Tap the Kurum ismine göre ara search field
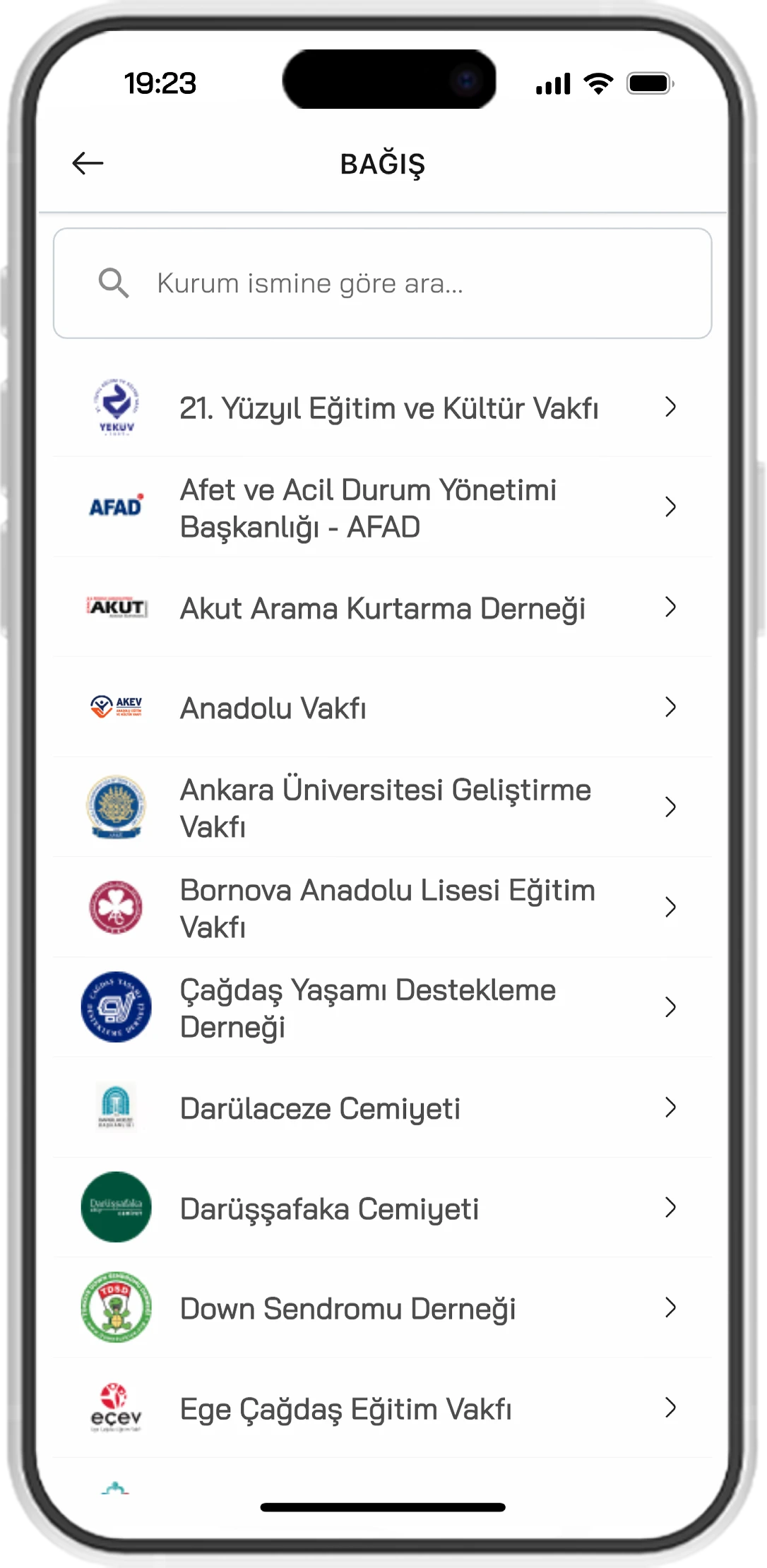767x1568 pixels. click(382, 283)
